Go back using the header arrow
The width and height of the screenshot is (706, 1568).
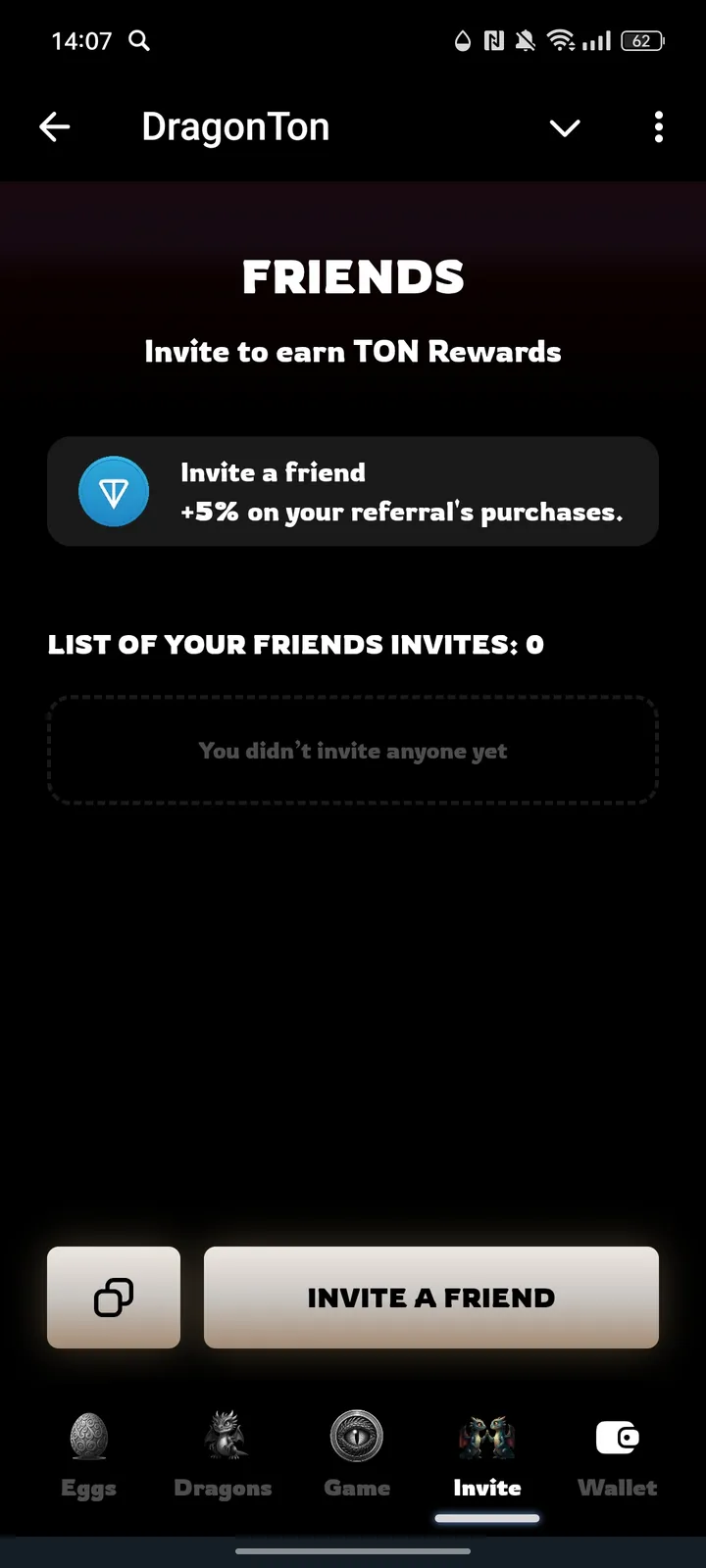55,127
